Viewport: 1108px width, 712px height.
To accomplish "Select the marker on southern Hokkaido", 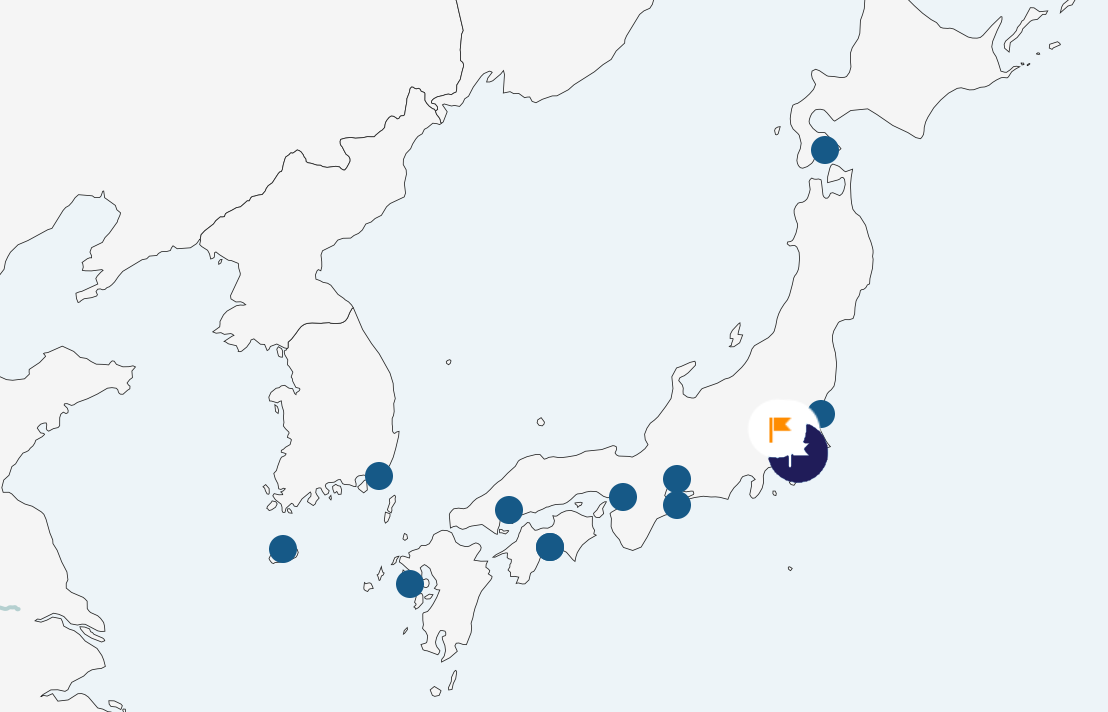I will 825,150.
